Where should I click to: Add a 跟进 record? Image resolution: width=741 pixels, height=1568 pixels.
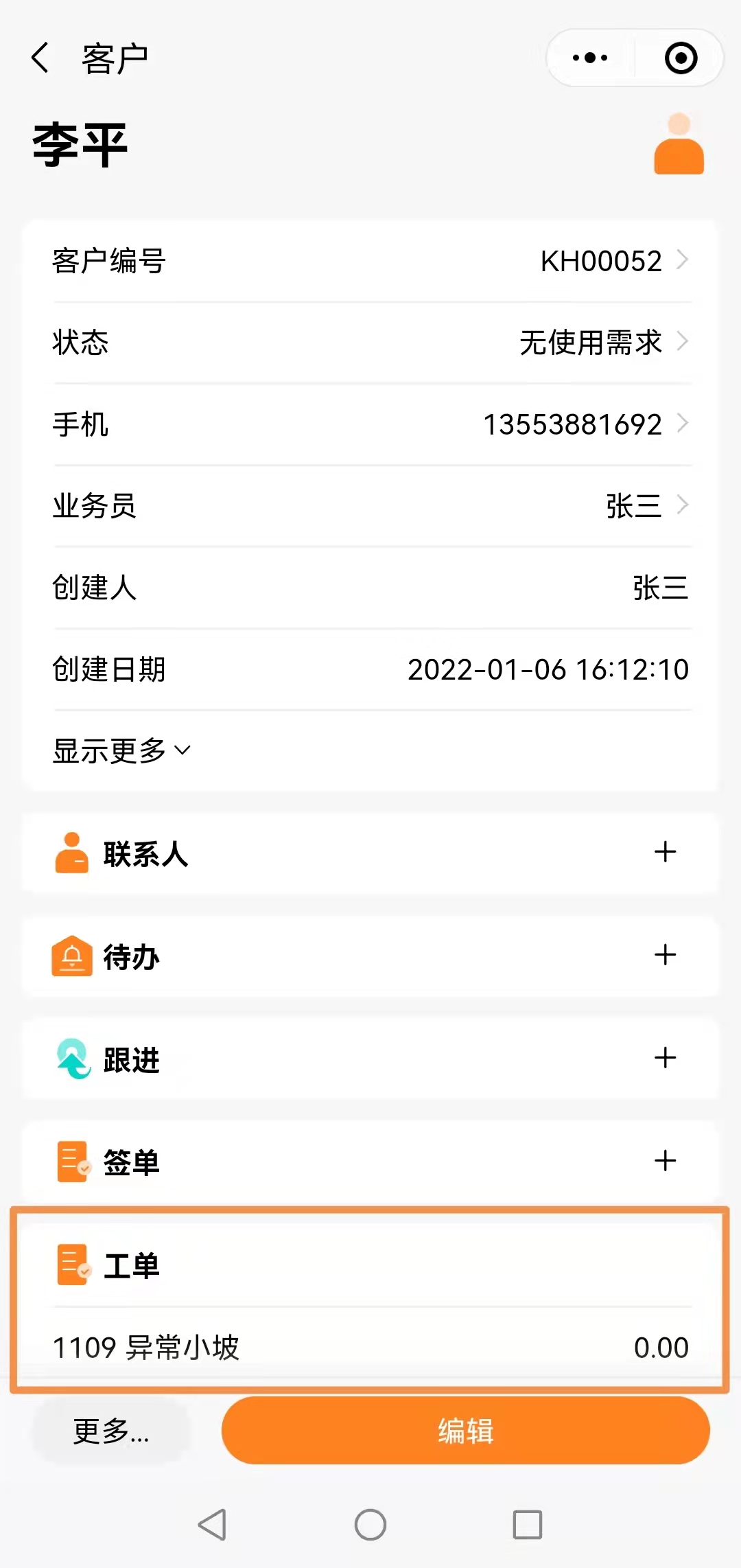(665, 1058)
